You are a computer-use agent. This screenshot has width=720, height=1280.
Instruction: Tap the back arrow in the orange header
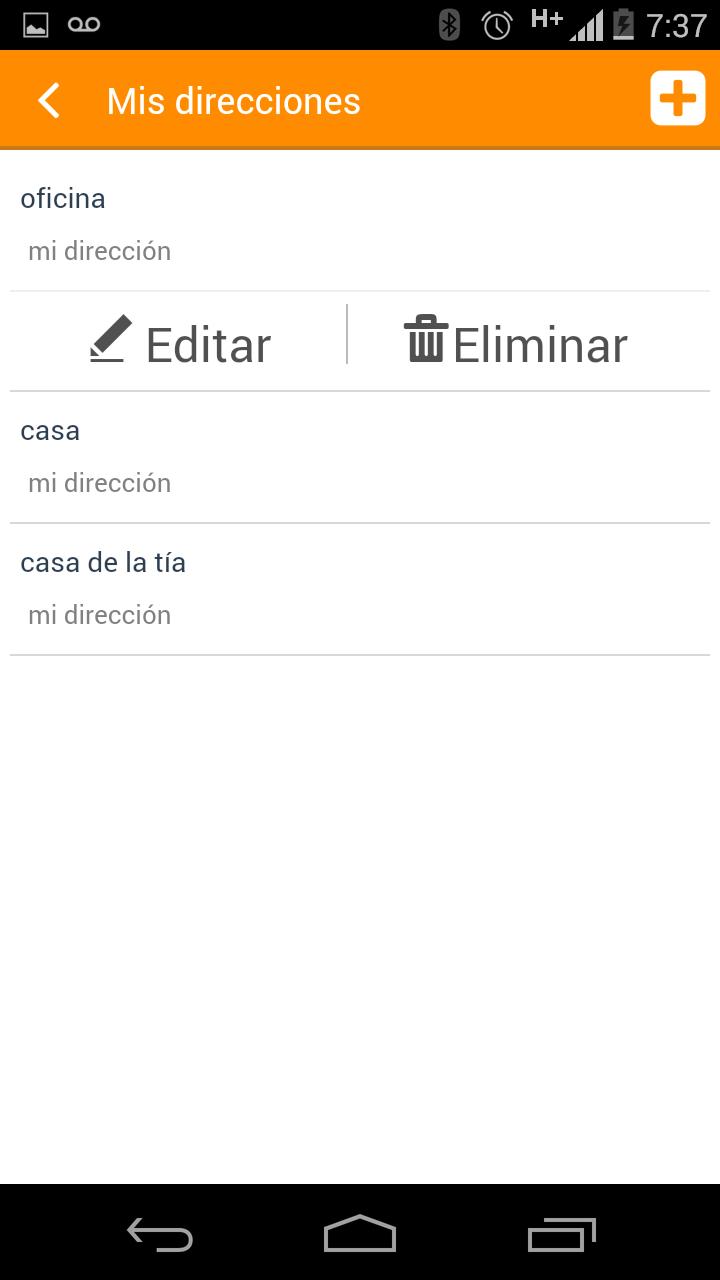(x=46, y=100)
